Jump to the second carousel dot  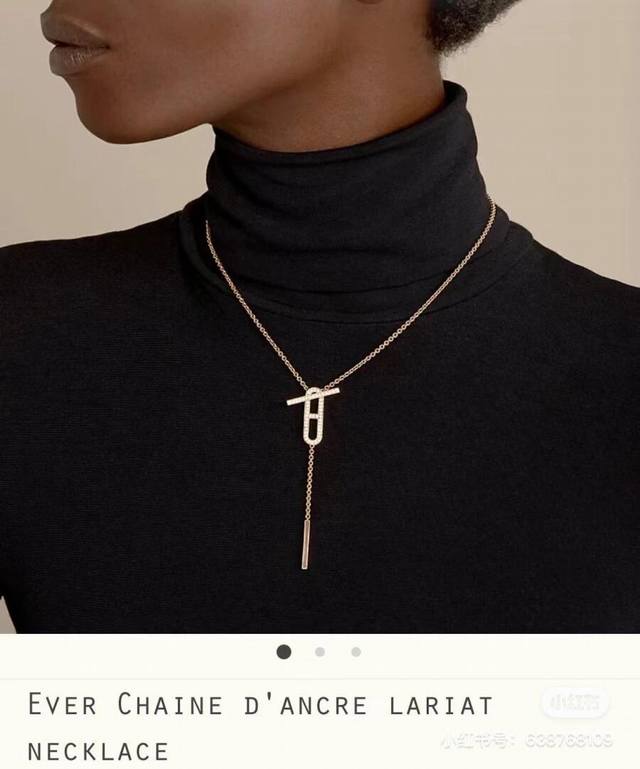320,652
